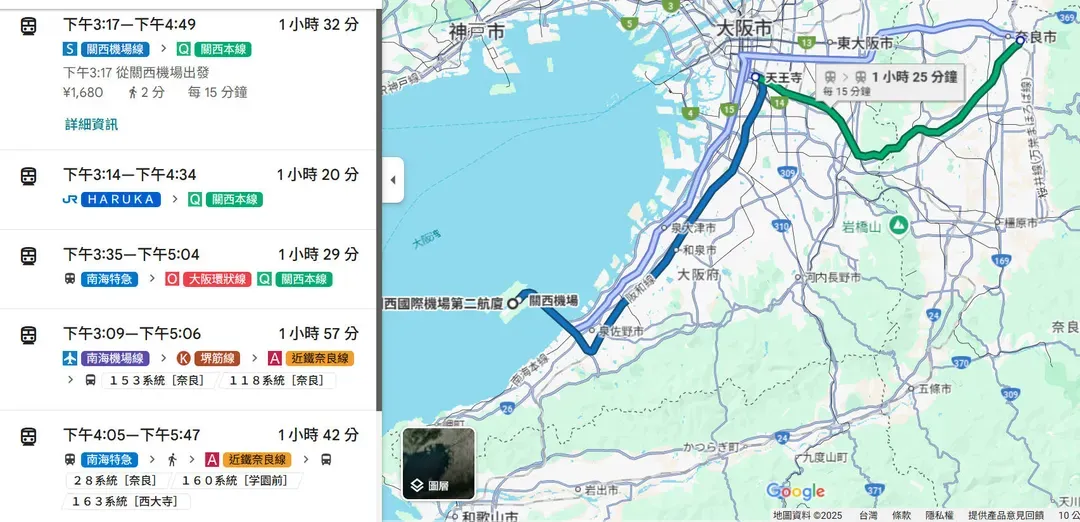The height and width of the screenshot is (522, 1080).
Task: Tap the 天王寺 station marker on map
Action: [757, 76]
